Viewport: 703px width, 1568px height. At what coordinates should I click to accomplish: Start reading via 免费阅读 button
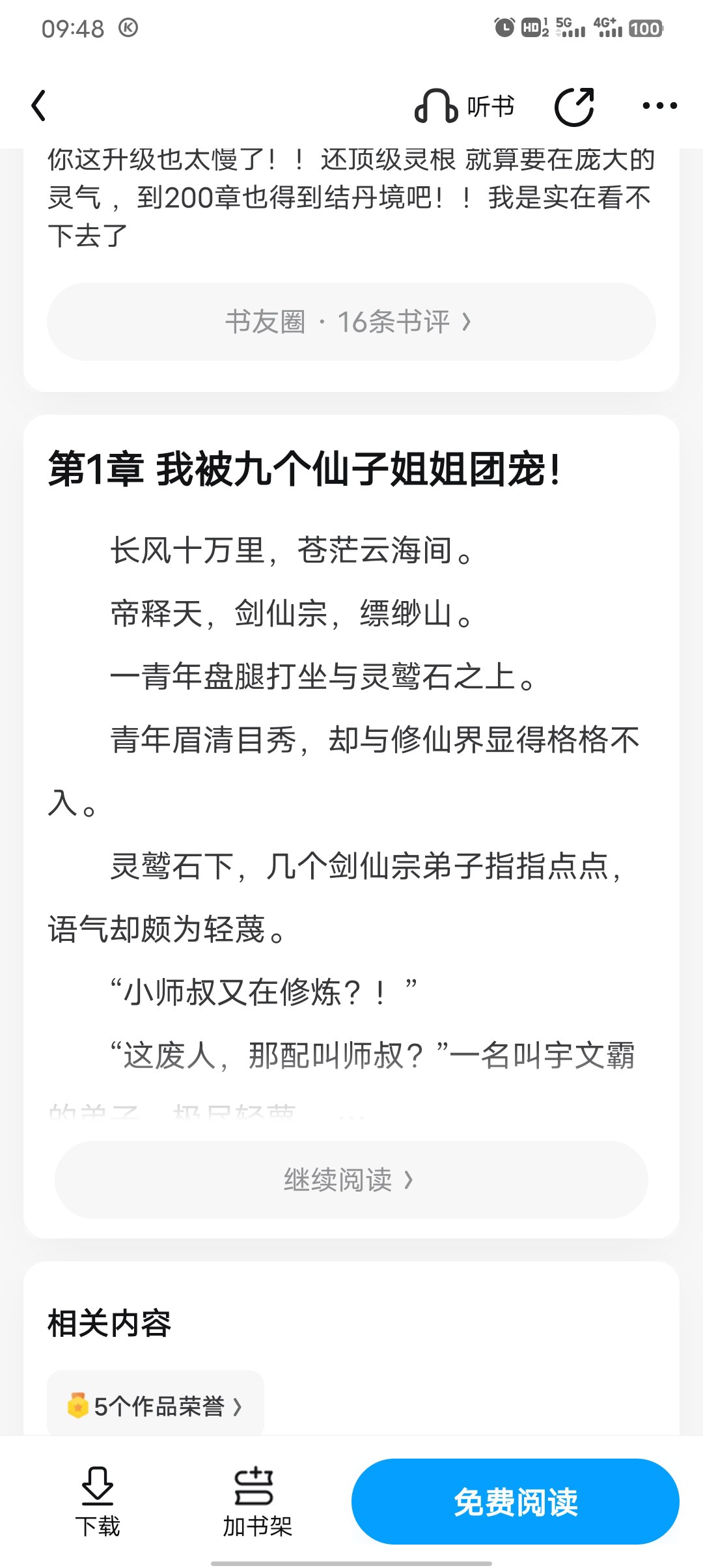(x=515, y=1502)
